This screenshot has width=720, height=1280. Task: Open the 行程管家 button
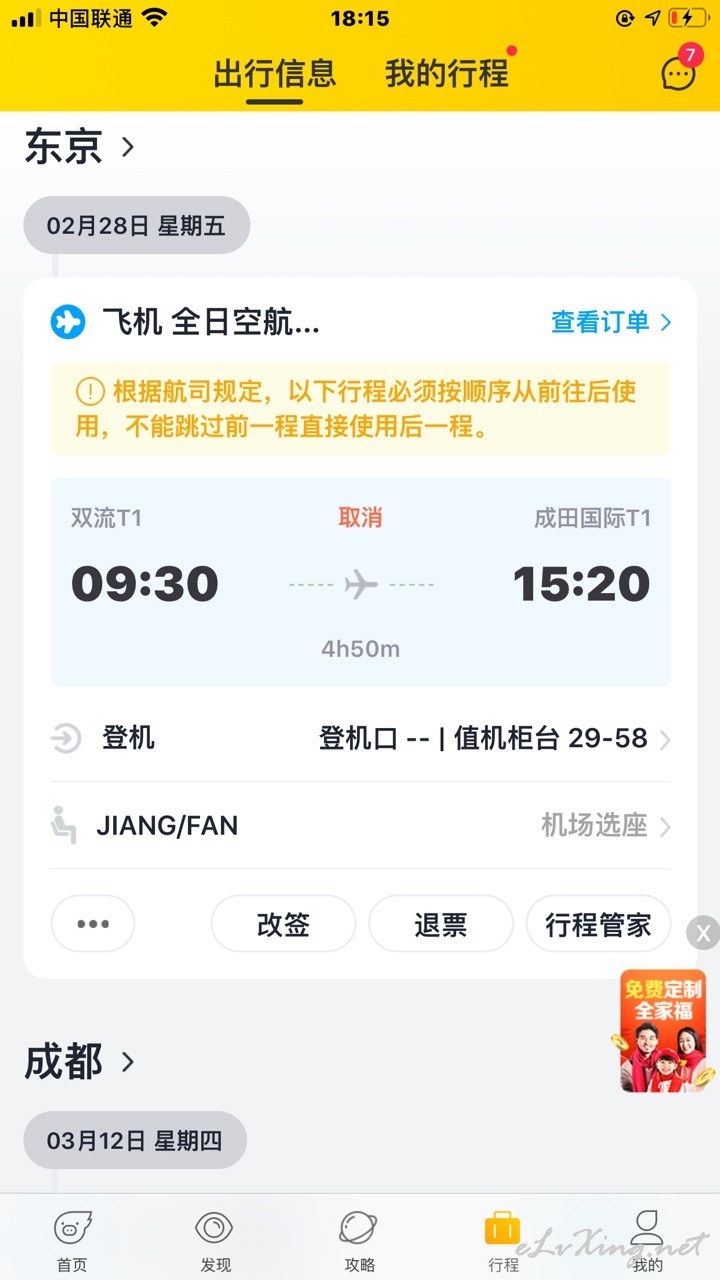tap(598, 923)
